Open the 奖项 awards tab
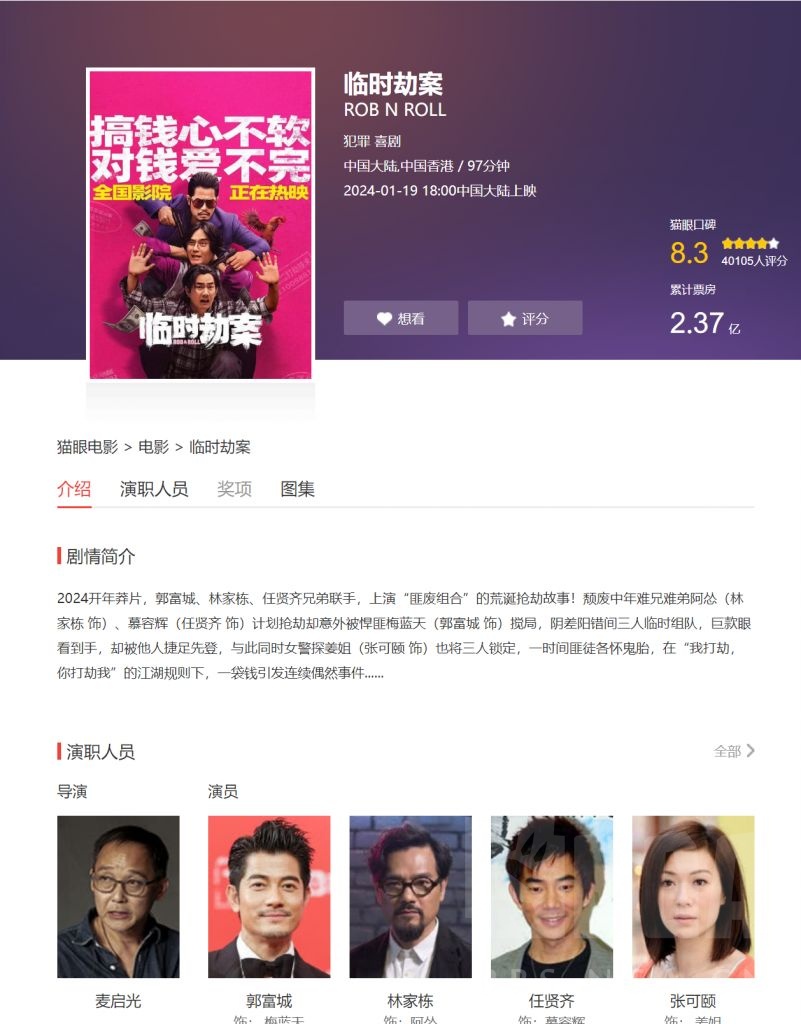Screen dimensions: 801x1024 (x=234, y=489)
